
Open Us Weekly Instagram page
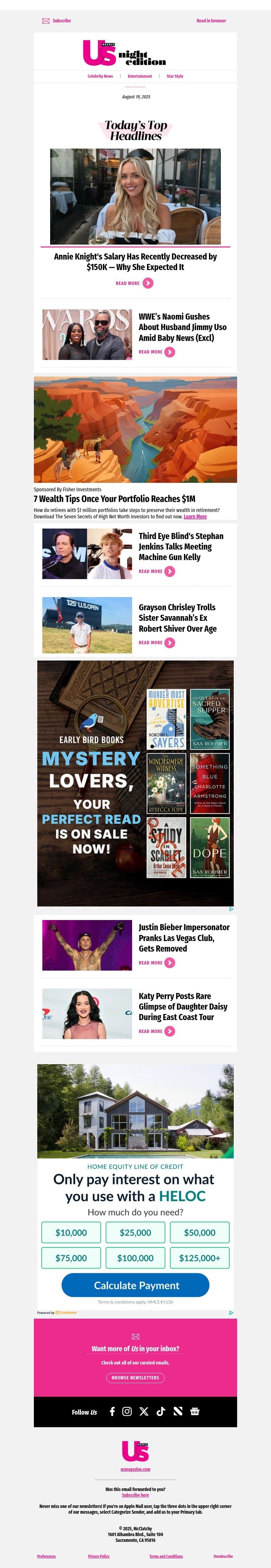(127, 1411)
